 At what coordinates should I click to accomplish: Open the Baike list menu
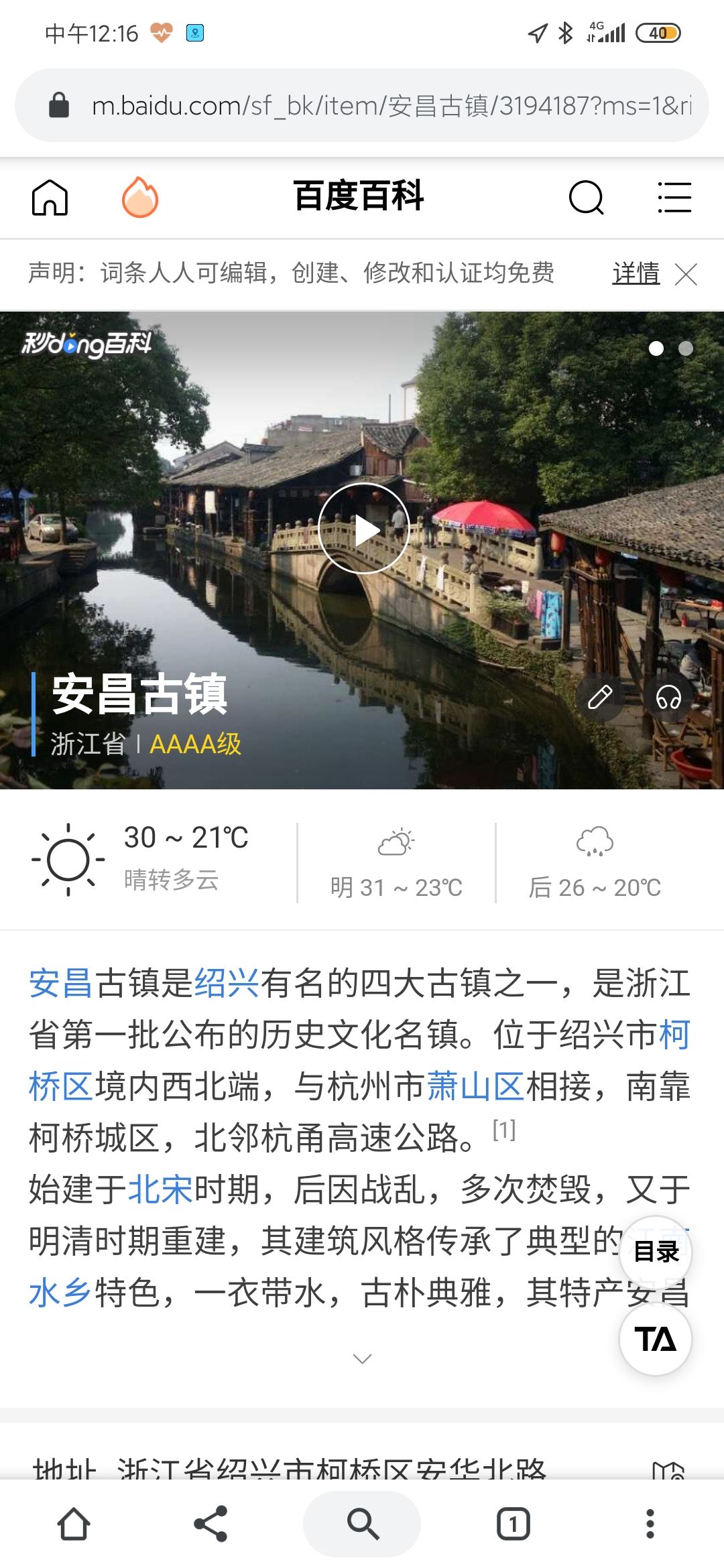click(674, 198)
